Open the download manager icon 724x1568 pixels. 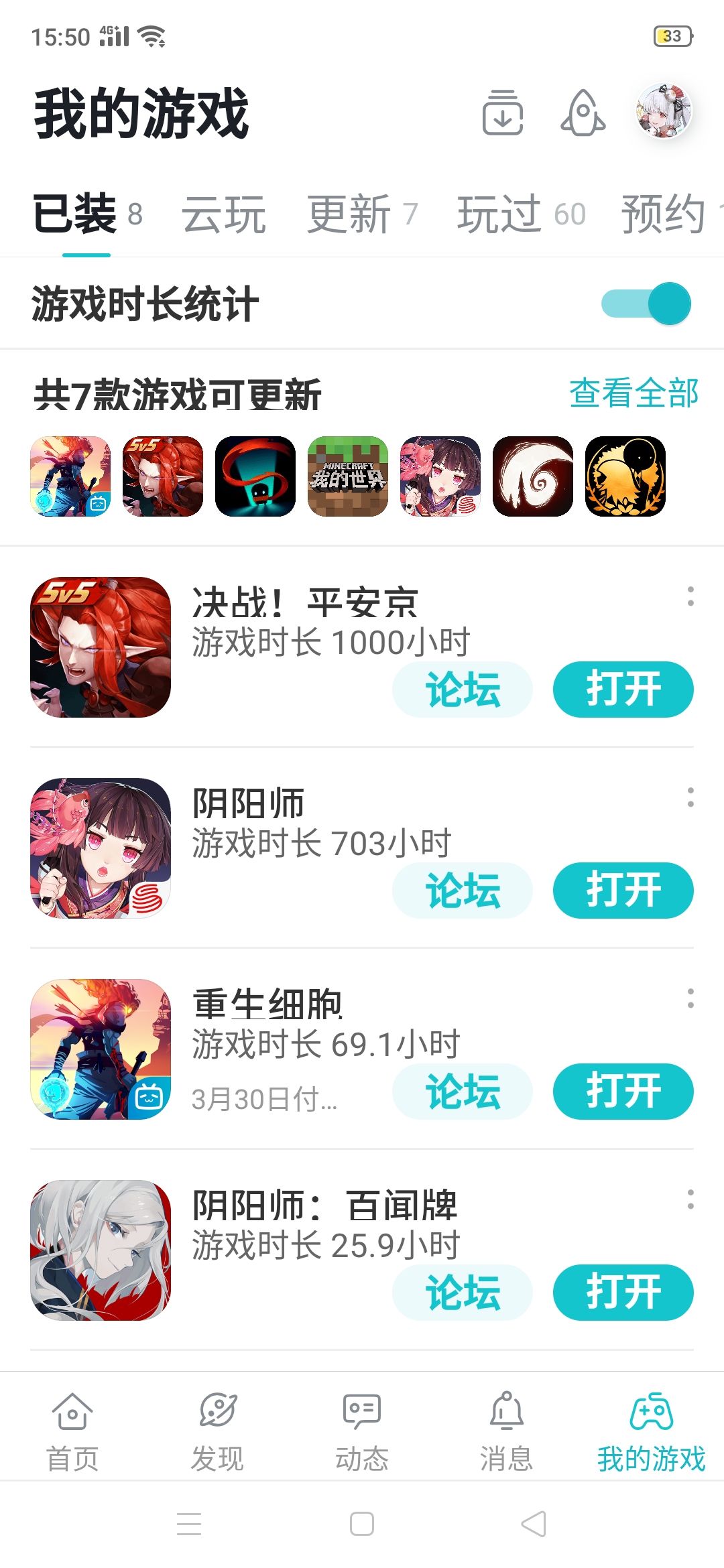point(503,112)
